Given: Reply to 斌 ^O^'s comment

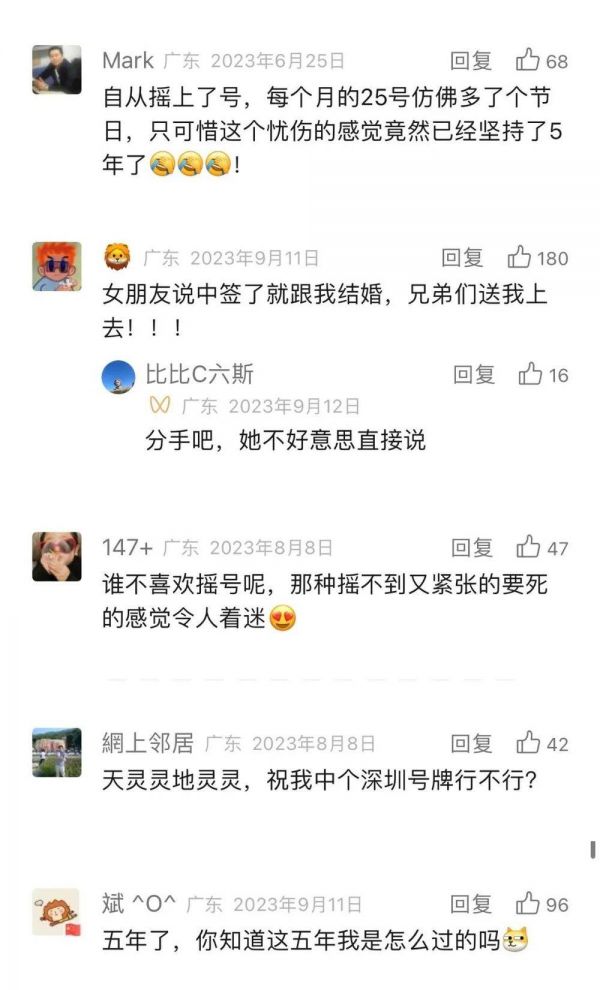Looking at the screenshot, I should tap(472, 905).
